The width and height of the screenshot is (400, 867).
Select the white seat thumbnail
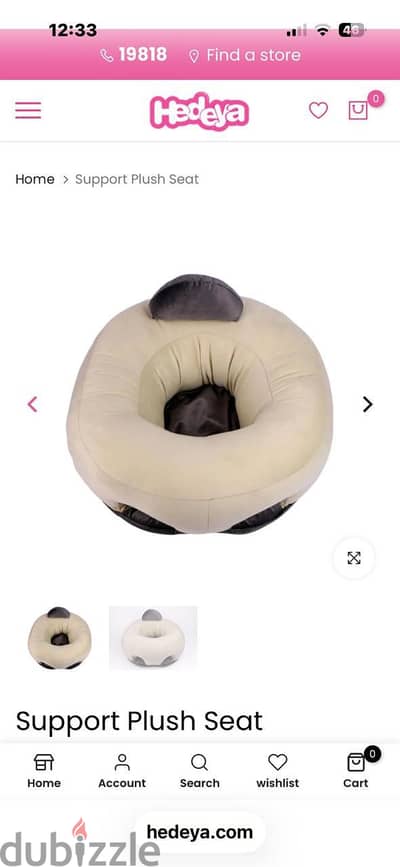coord(153,638)
